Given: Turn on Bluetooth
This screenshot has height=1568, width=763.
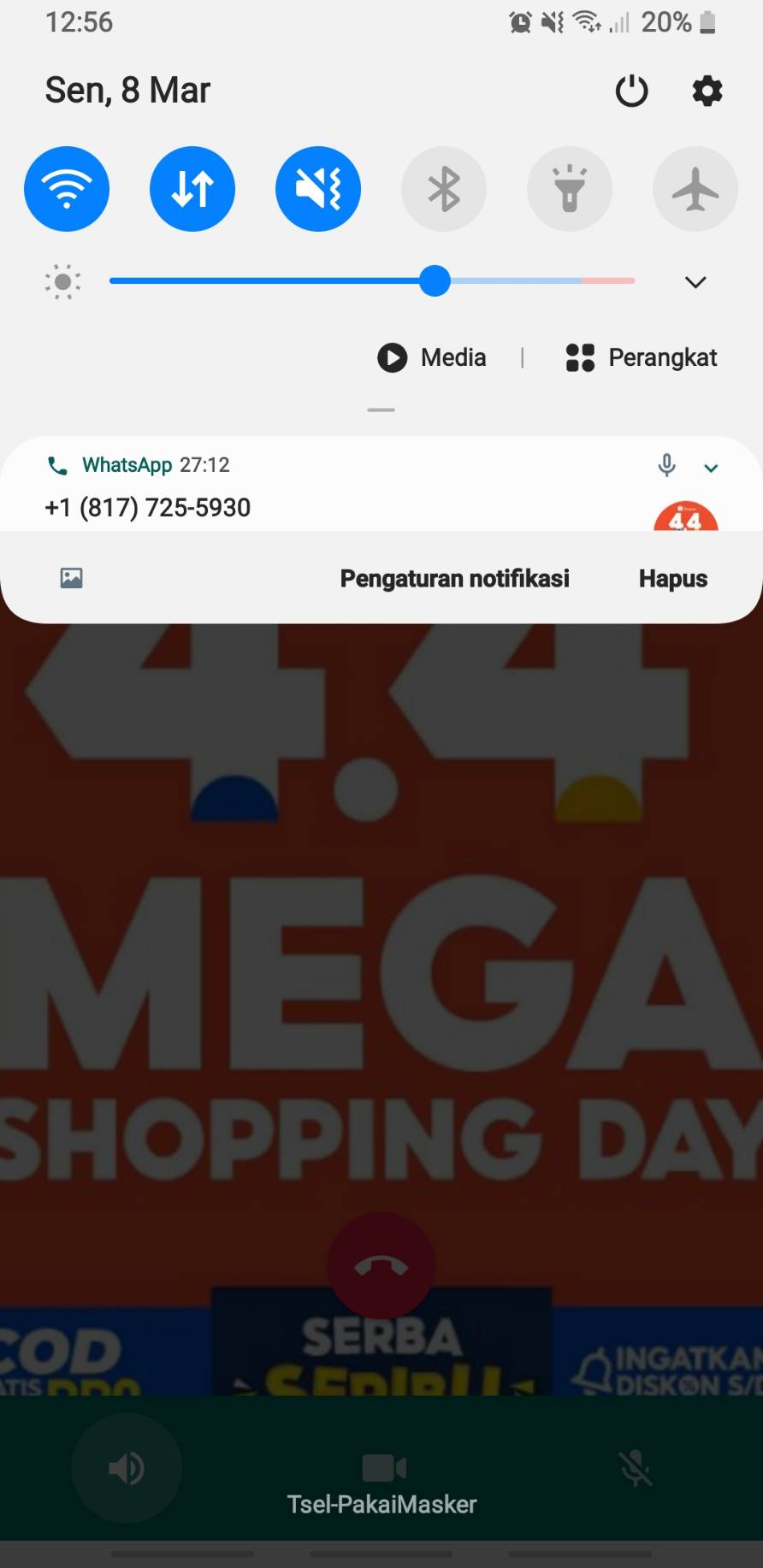Looking at the screenshot, I should click(x=444, y=189).
